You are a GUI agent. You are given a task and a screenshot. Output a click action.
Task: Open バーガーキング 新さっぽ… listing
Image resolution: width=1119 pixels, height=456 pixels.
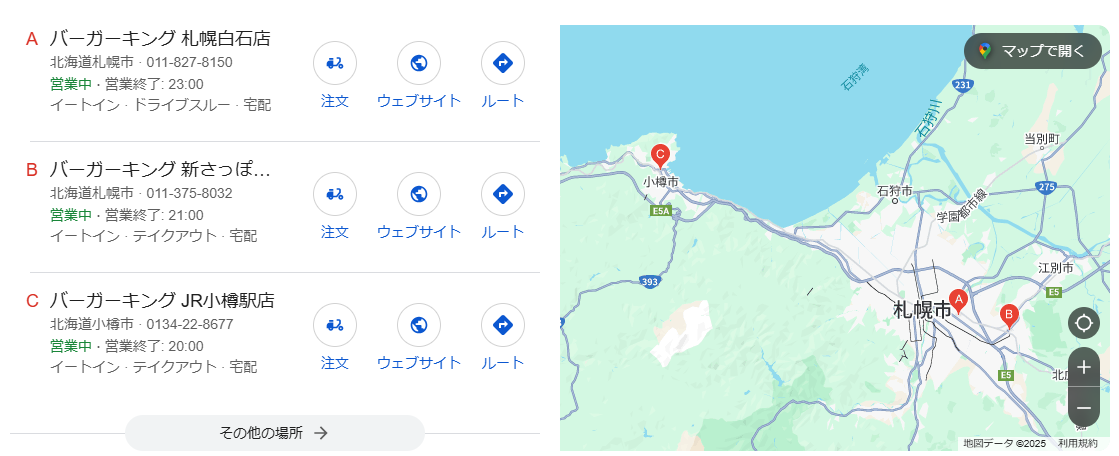(160, 169)
